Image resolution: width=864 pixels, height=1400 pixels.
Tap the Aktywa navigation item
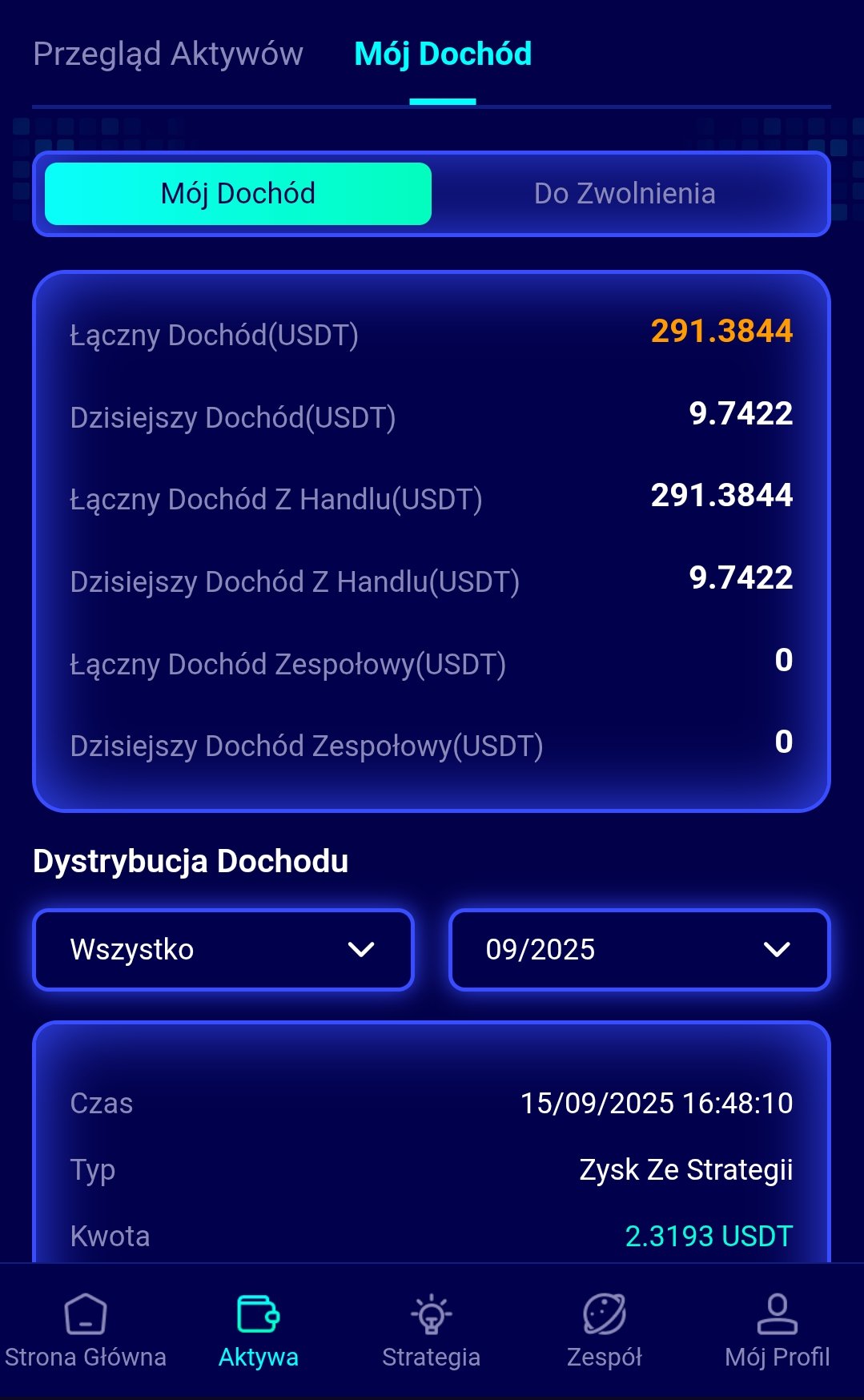[259, 1331]
